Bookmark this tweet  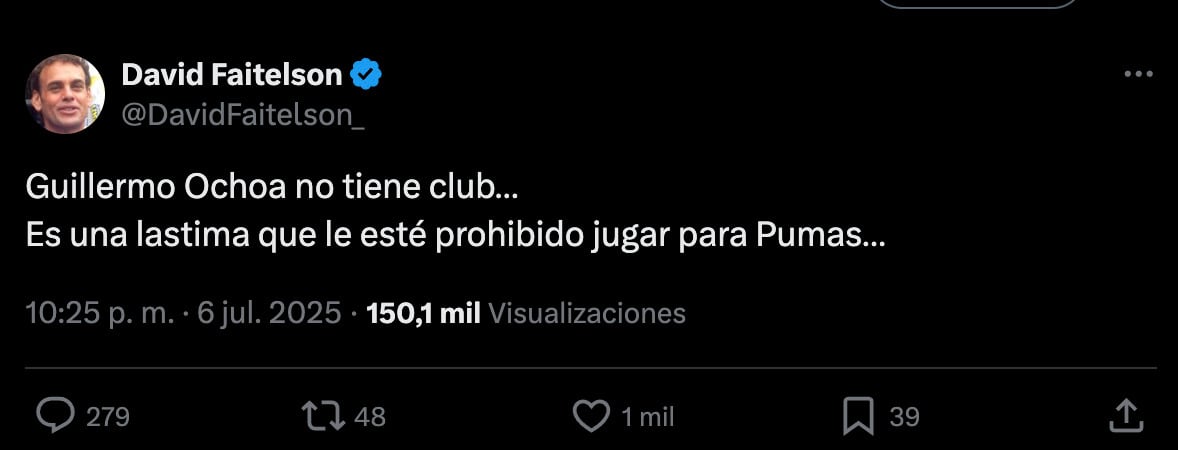(858, 416)
